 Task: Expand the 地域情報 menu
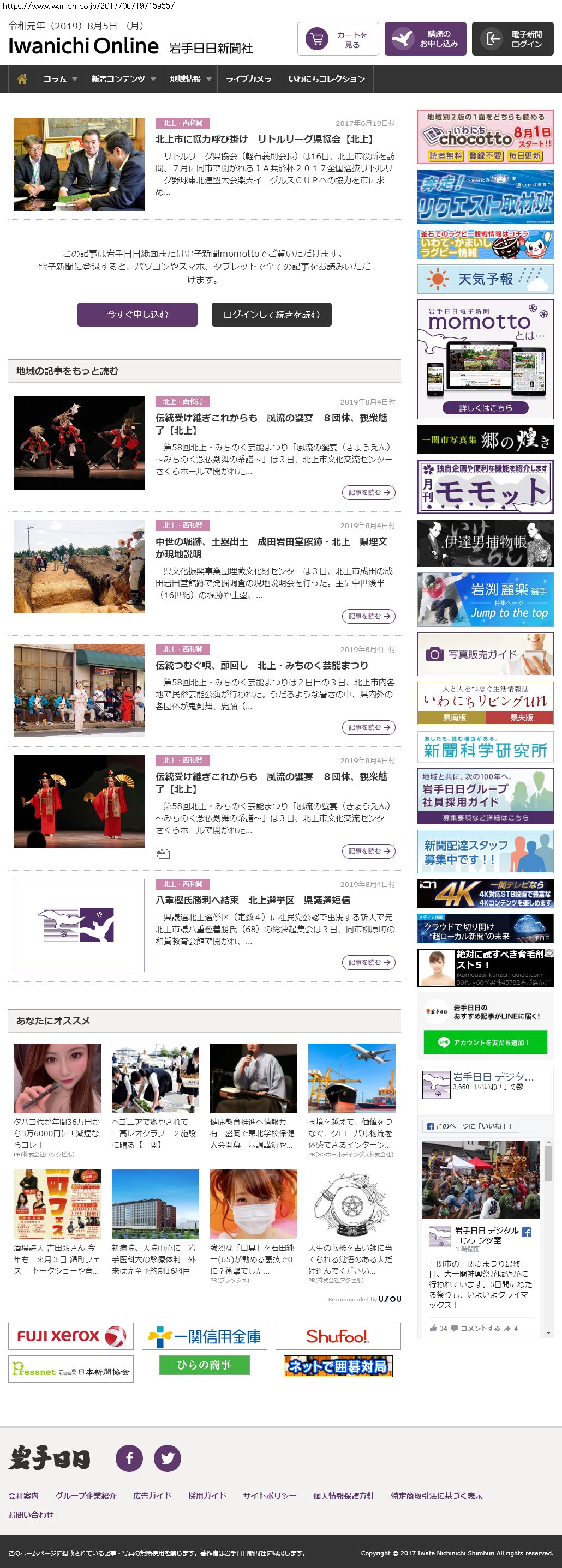tap(190, 79)
